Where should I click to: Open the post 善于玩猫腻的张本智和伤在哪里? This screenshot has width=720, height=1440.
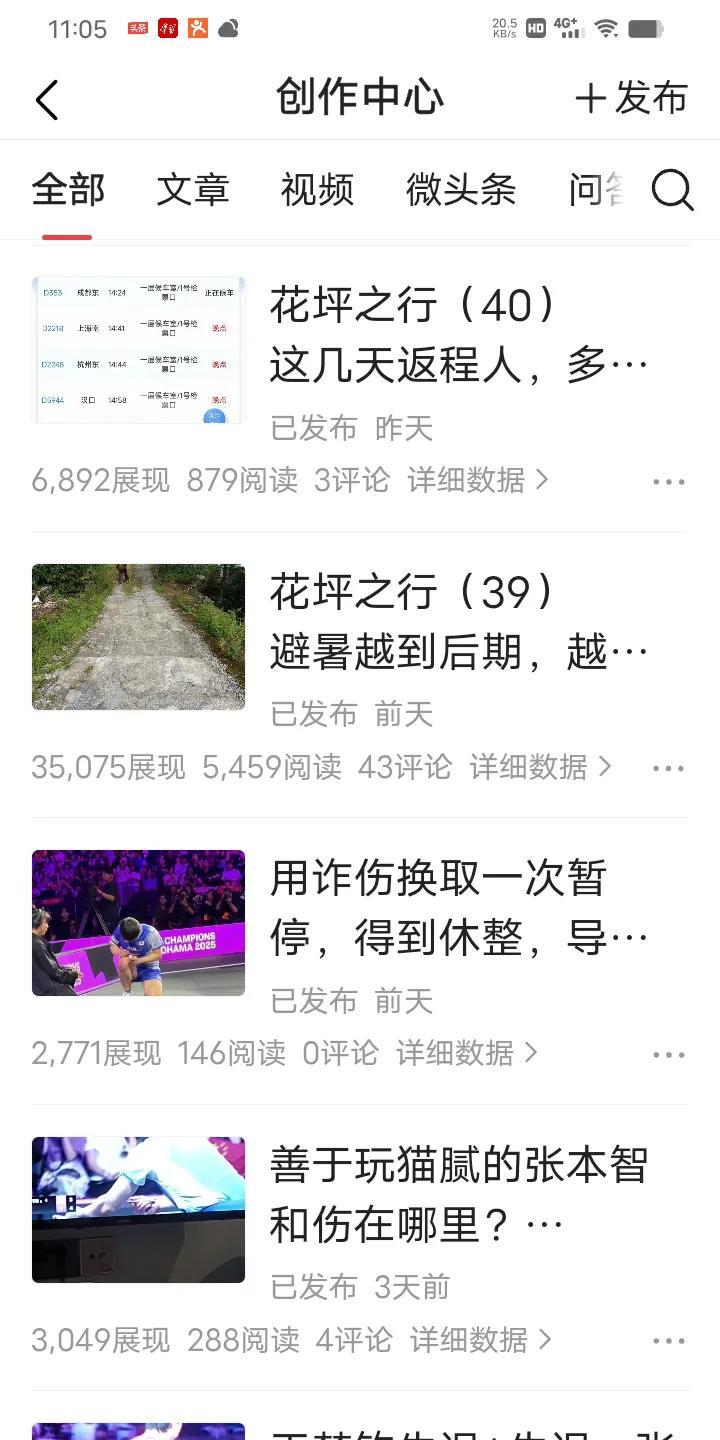(458, 1194)
